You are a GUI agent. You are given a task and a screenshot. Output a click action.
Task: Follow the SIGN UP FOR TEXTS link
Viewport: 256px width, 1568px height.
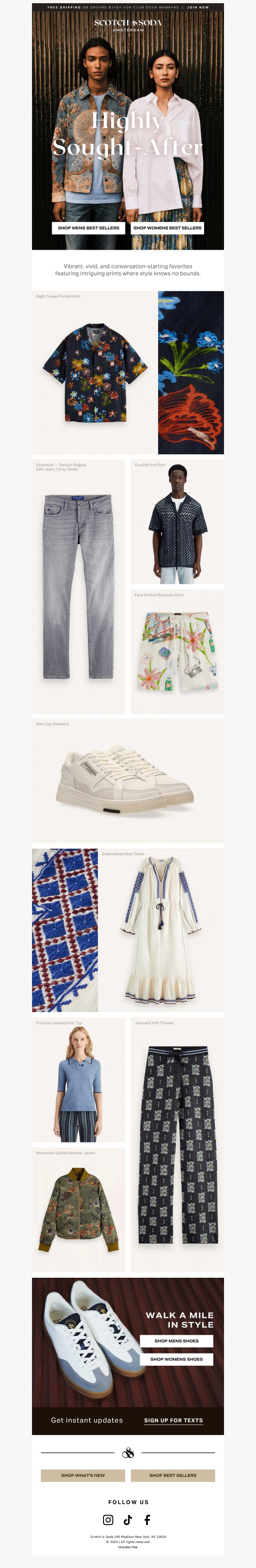(x=173, y=1420)
